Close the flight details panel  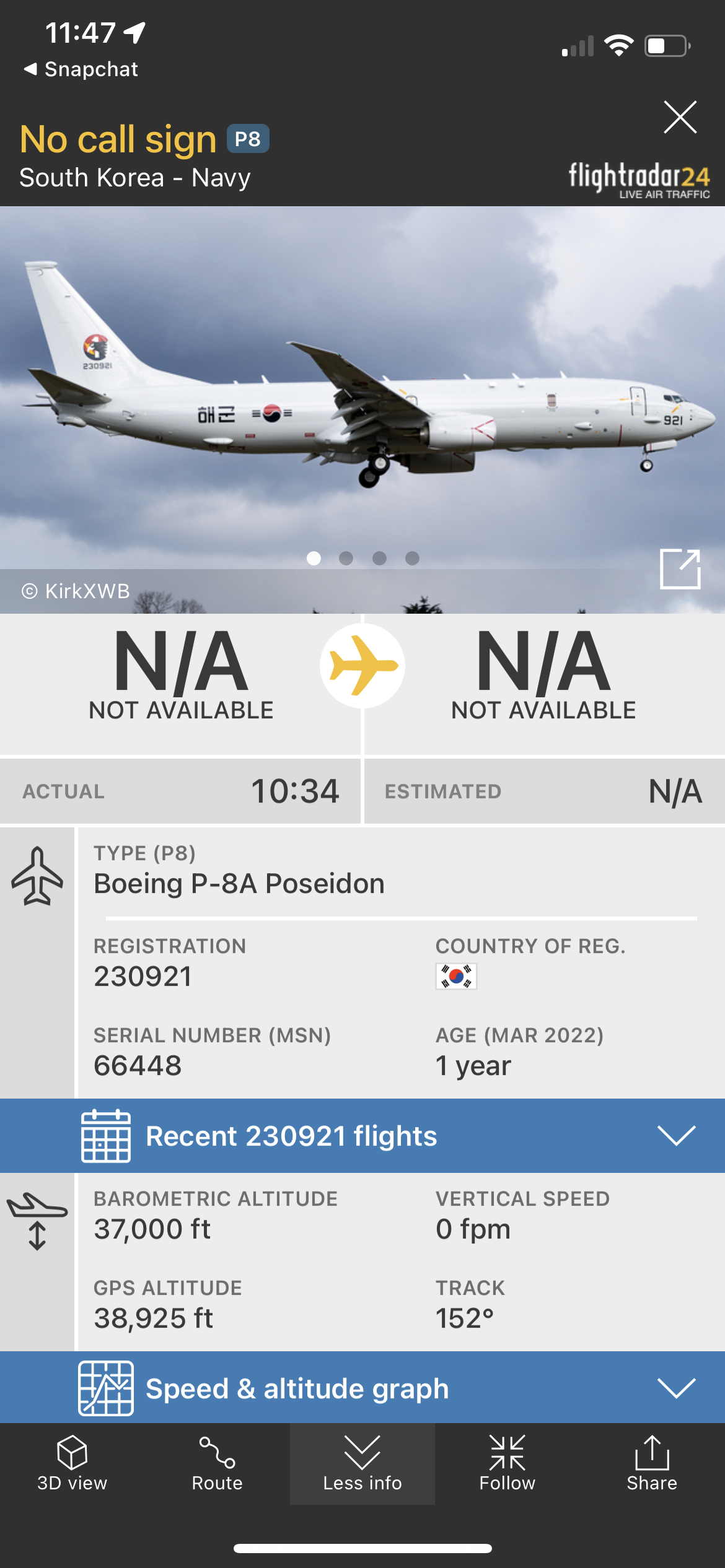[680, 117]
